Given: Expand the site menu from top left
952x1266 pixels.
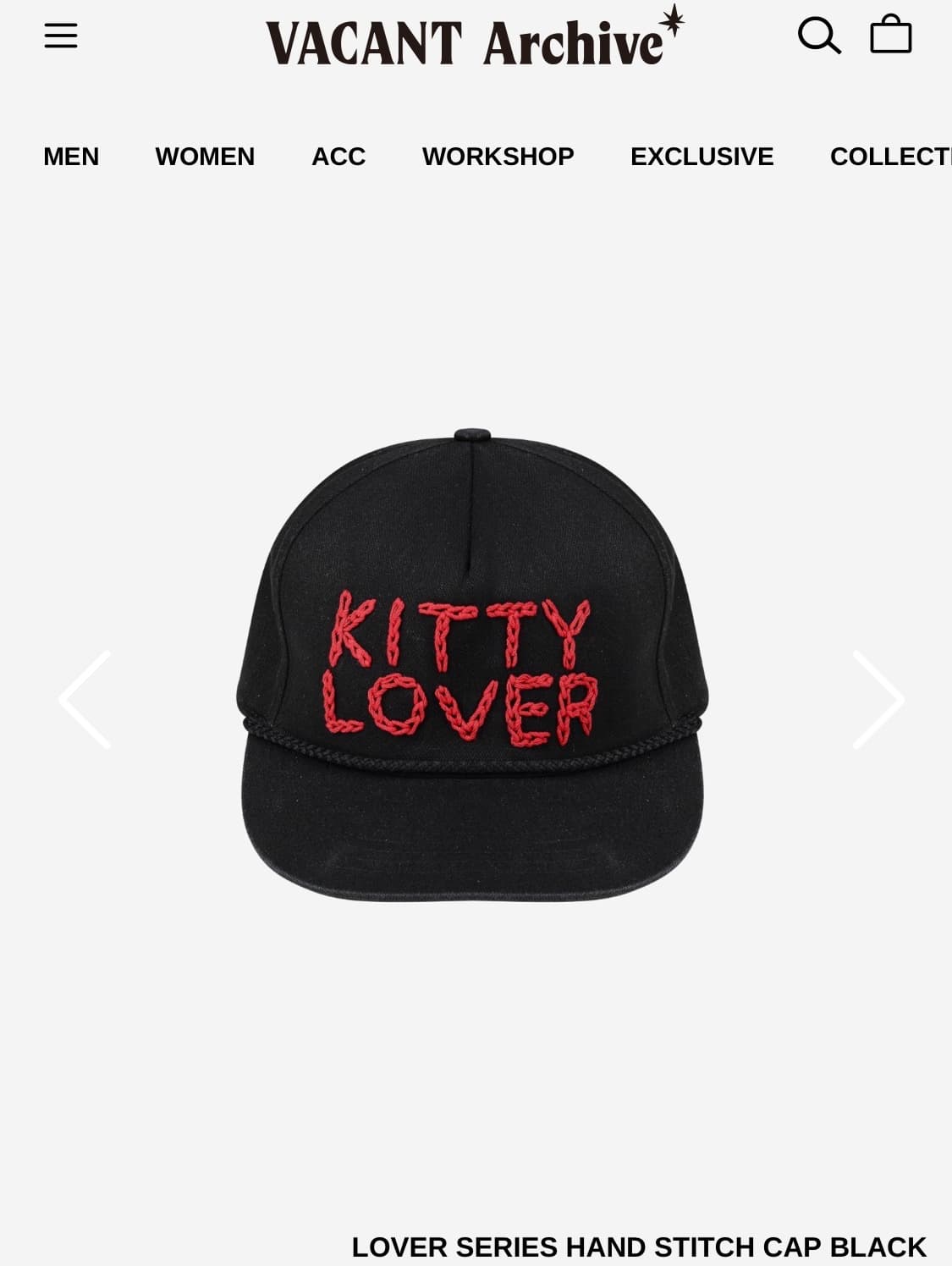Looking at the screenshot, I should 60,36.
